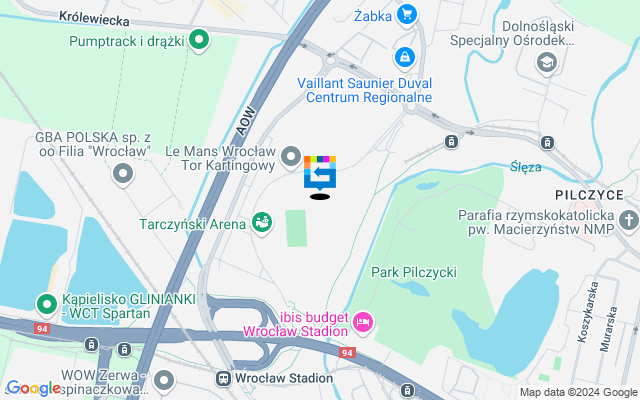The height and width of the screenshot is (400, 640).
Task: Select the Tarczyński Arena marker
Action: pyautogui.click(x=262, y=222)
